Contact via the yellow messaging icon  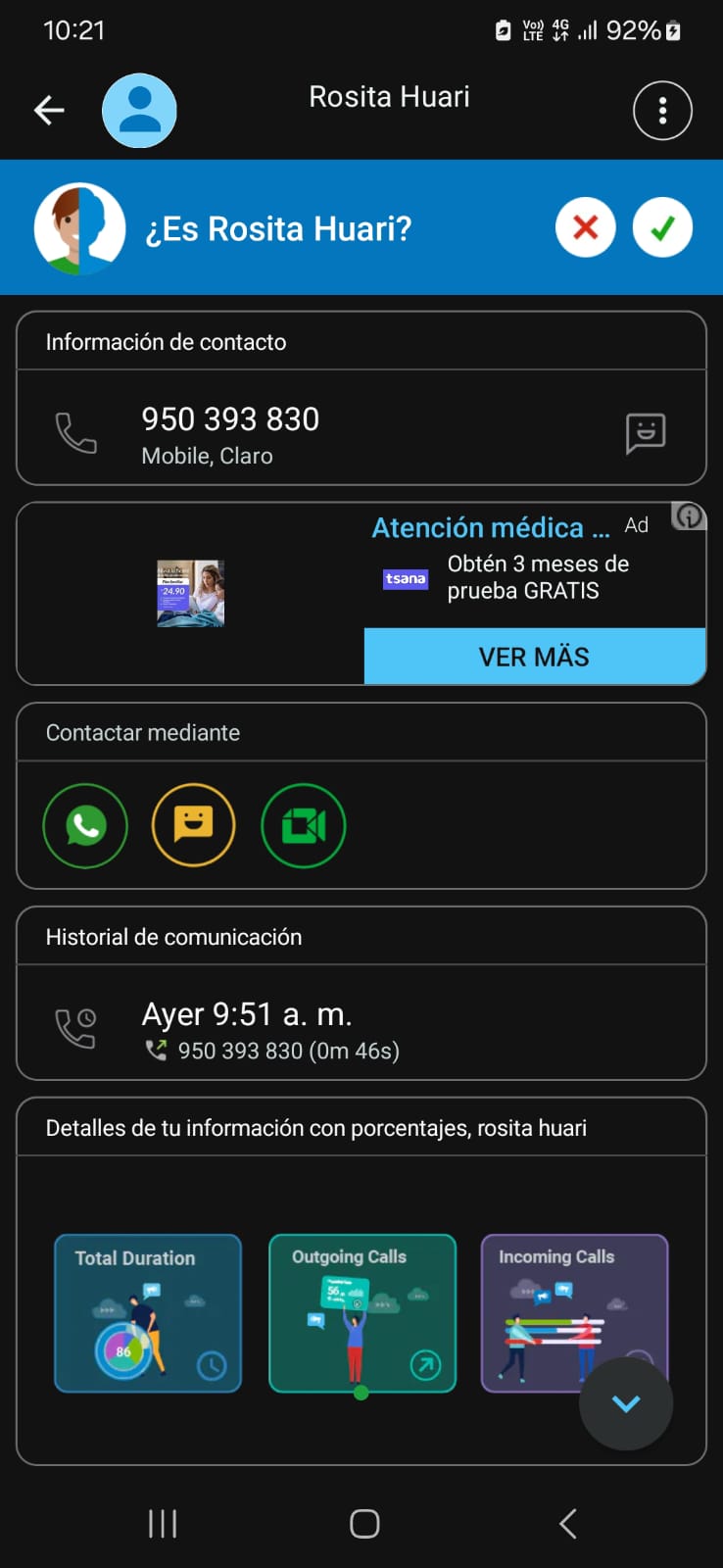point(194,825)
